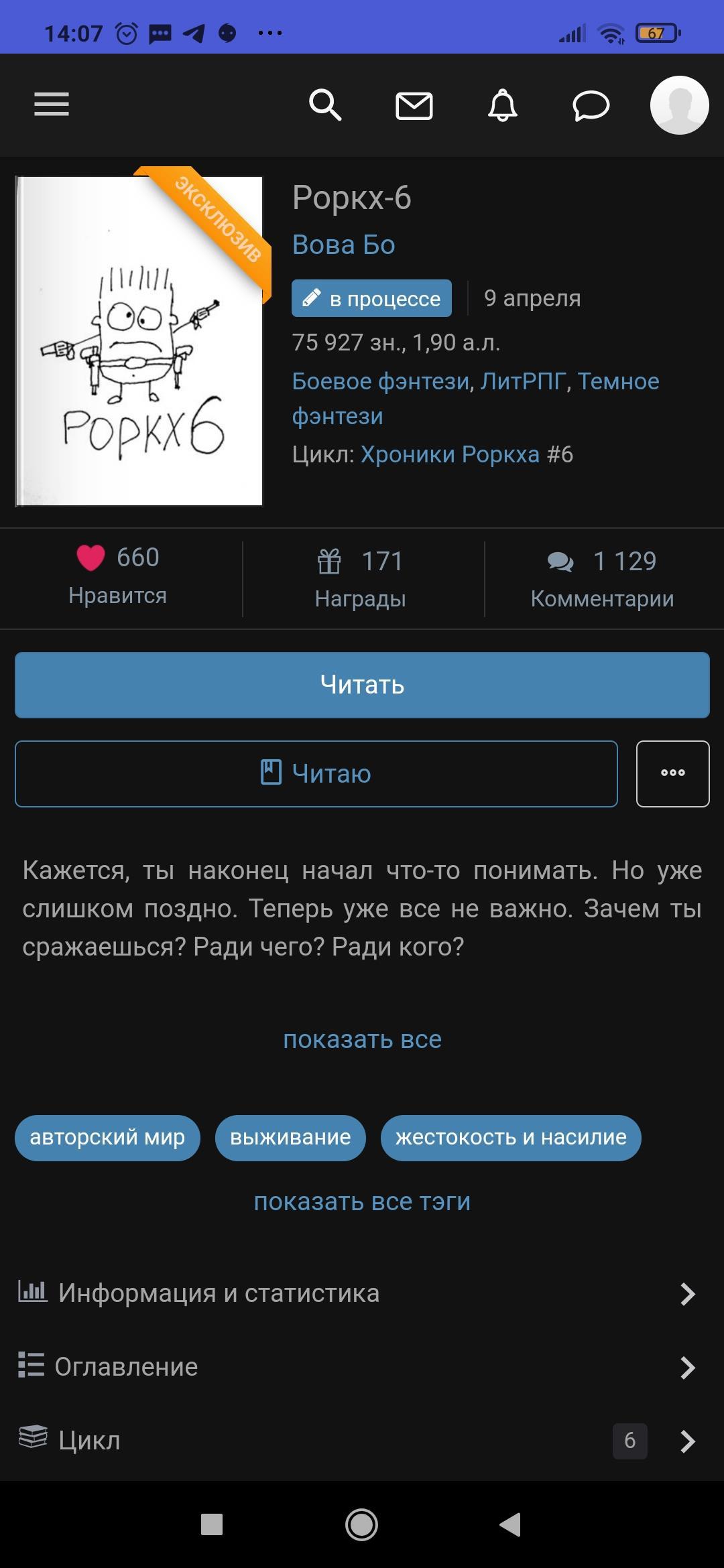
Task: Open the search icon
Action: [x=325, y=105]
